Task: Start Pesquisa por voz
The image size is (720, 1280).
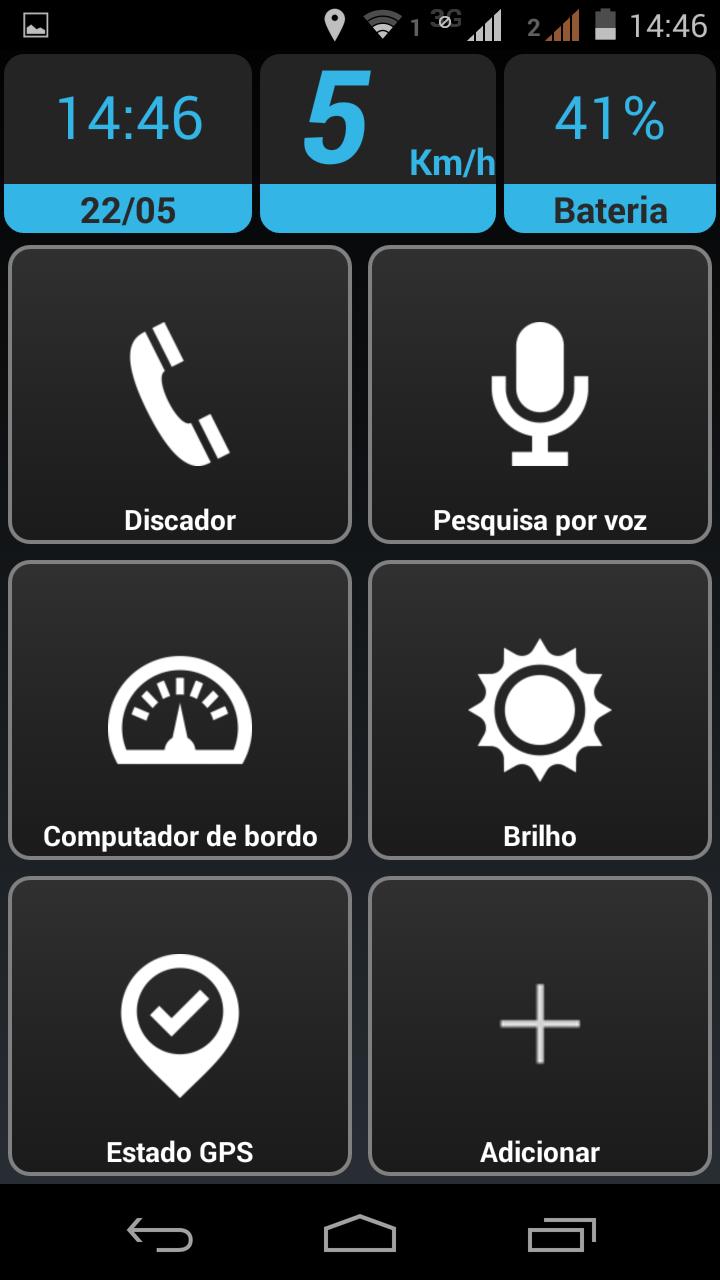Action: click(540, 394)
